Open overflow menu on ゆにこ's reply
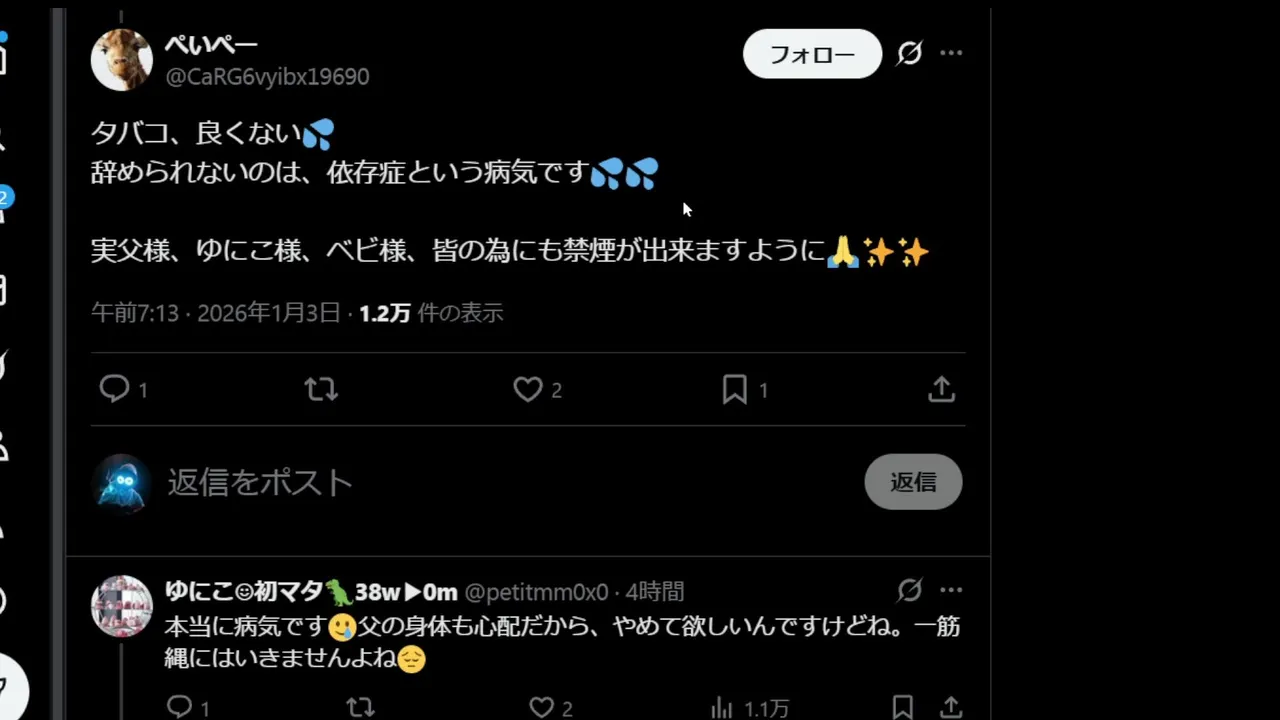 click(x=951, y=590)
